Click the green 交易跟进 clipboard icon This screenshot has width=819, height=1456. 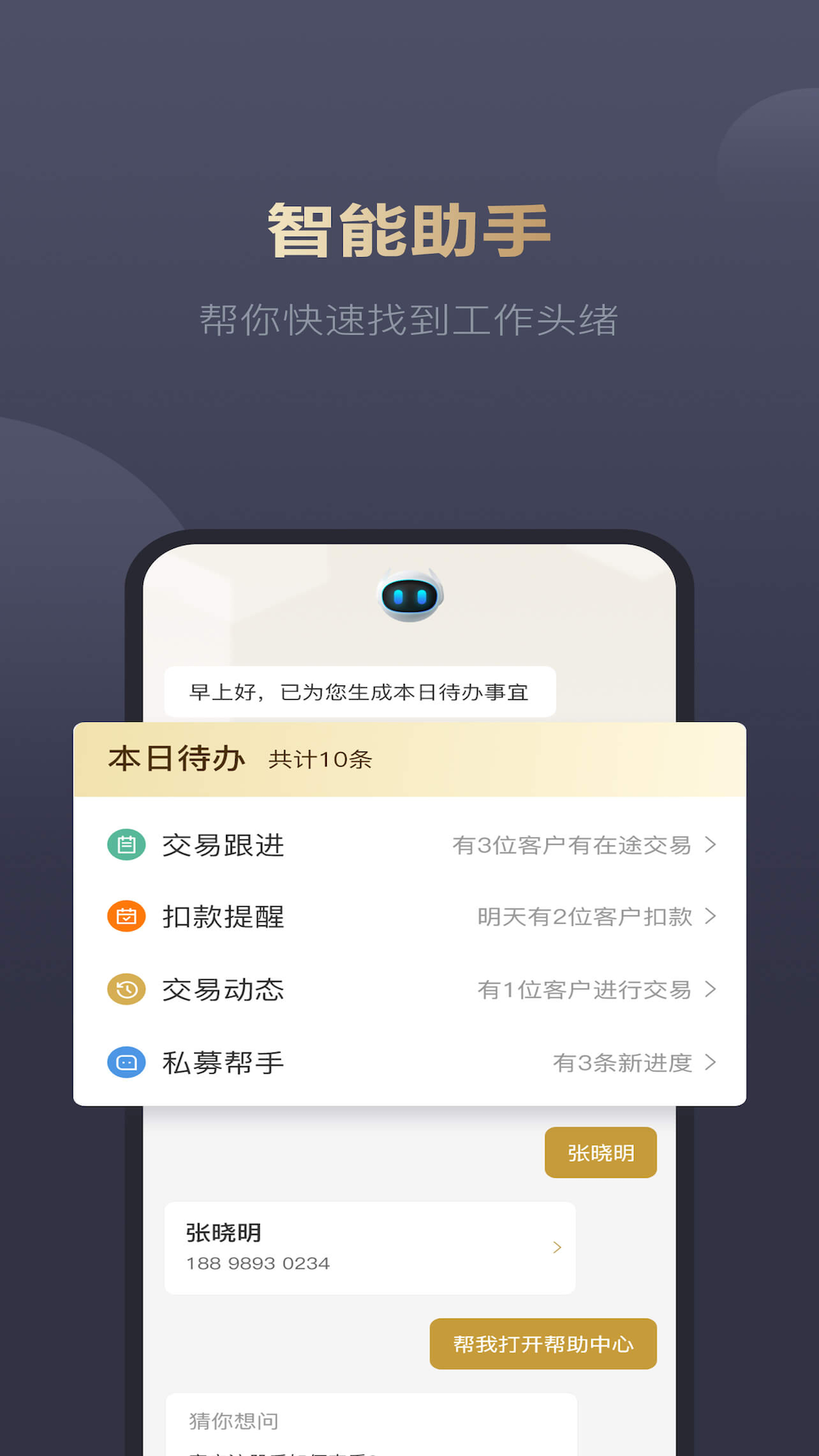click(128, 844)
